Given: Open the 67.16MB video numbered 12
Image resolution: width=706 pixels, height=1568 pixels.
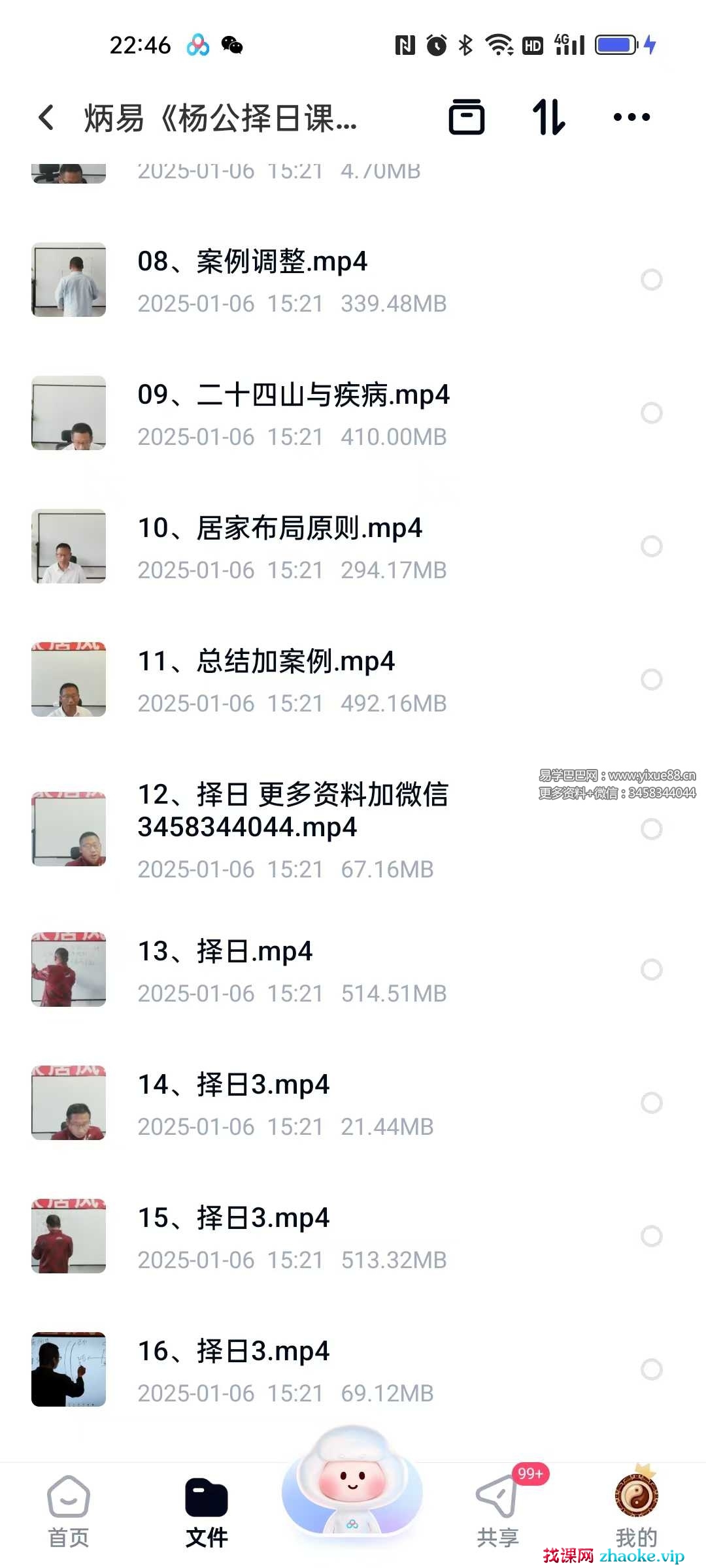Looking at the screenshot, I should pyautogui.click(x=292, y=811).
